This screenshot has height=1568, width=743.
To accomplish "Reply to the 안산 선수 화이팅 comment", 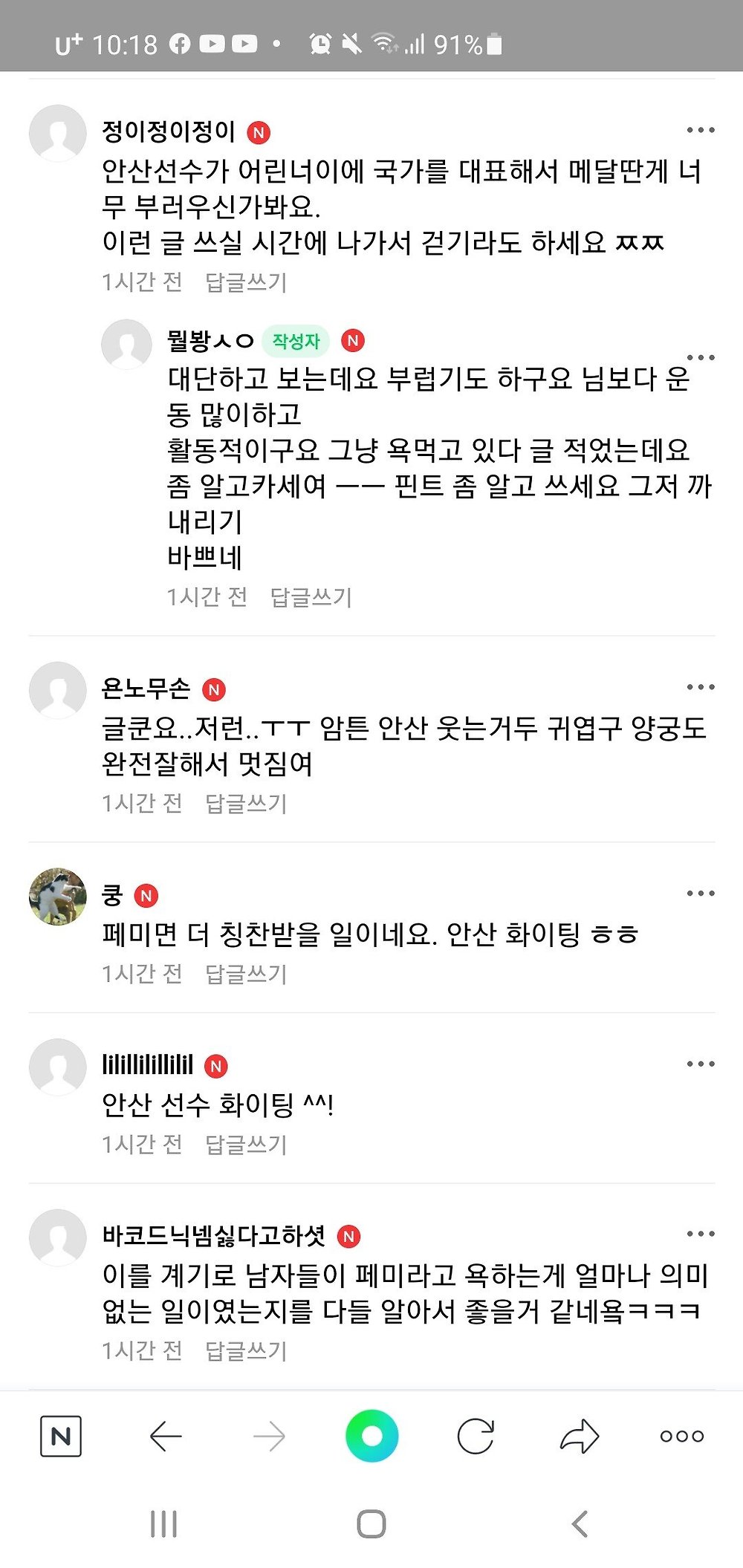I will [x=245, y=1144].
